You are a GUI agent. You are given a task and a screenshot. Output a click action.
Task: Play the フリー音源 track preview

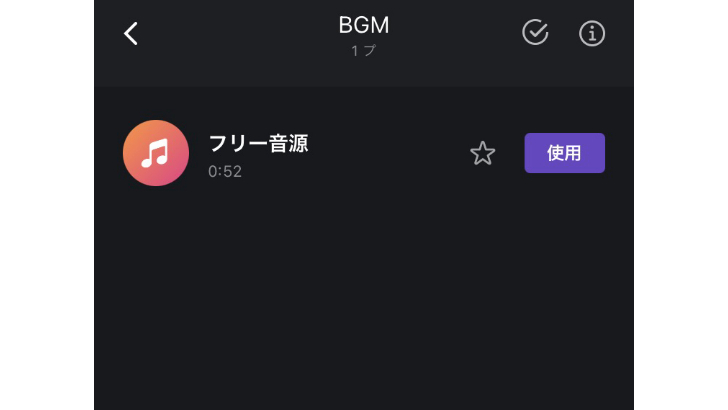tap(156, 153)
